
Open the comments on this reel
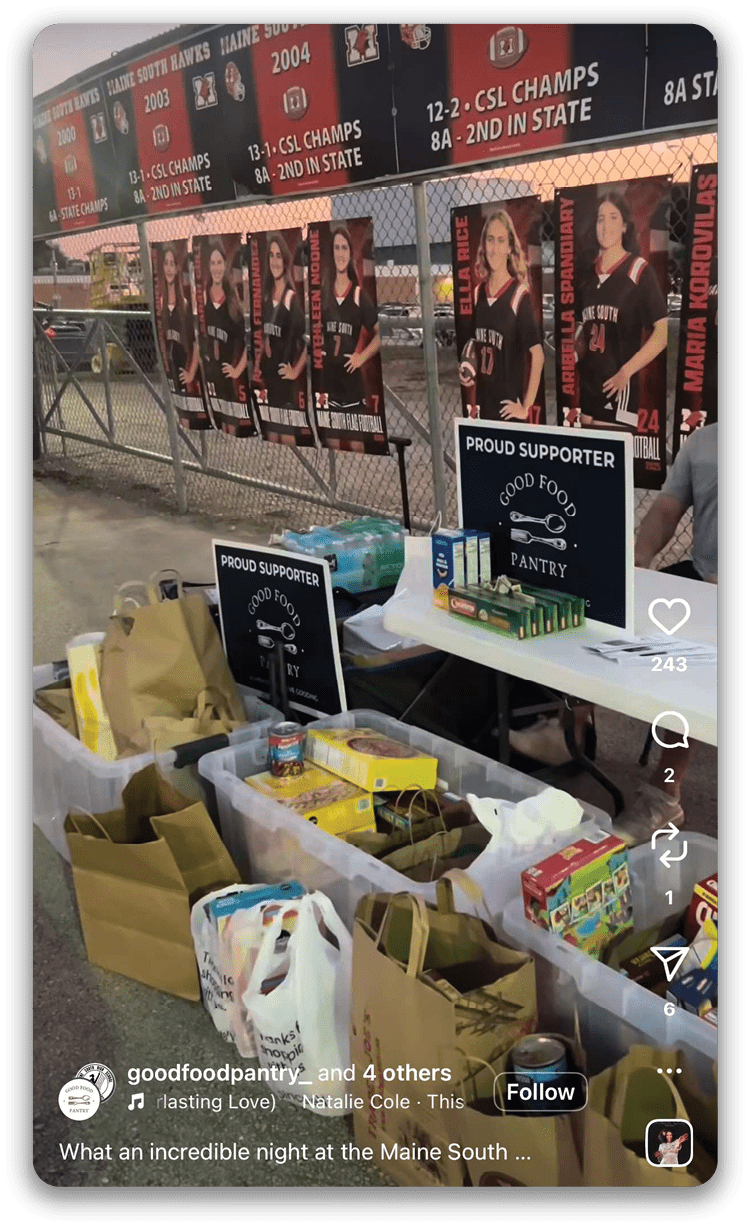coord(669,730)
